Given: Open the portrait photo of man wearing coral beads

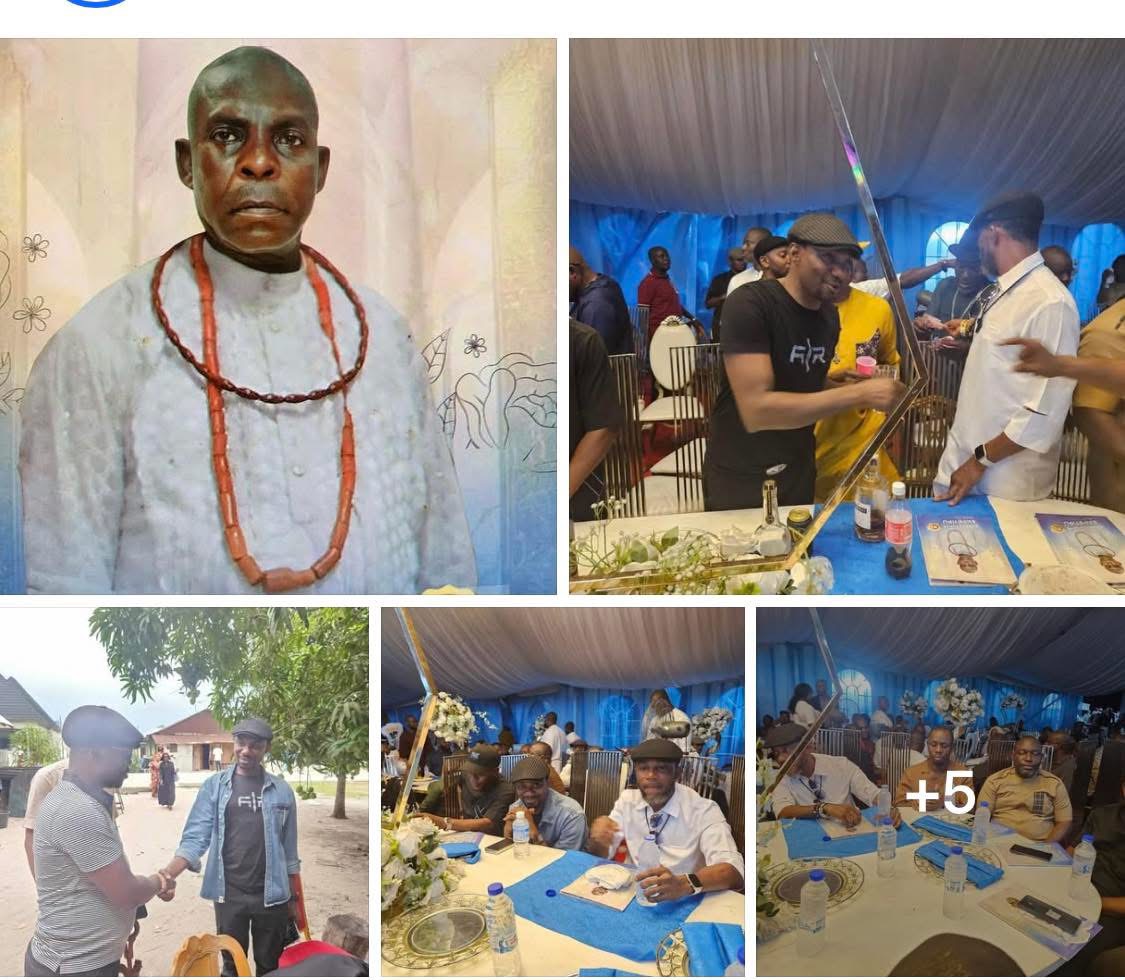Looking at the screenshot, I should pyautogui.click(x=278, y=316).
